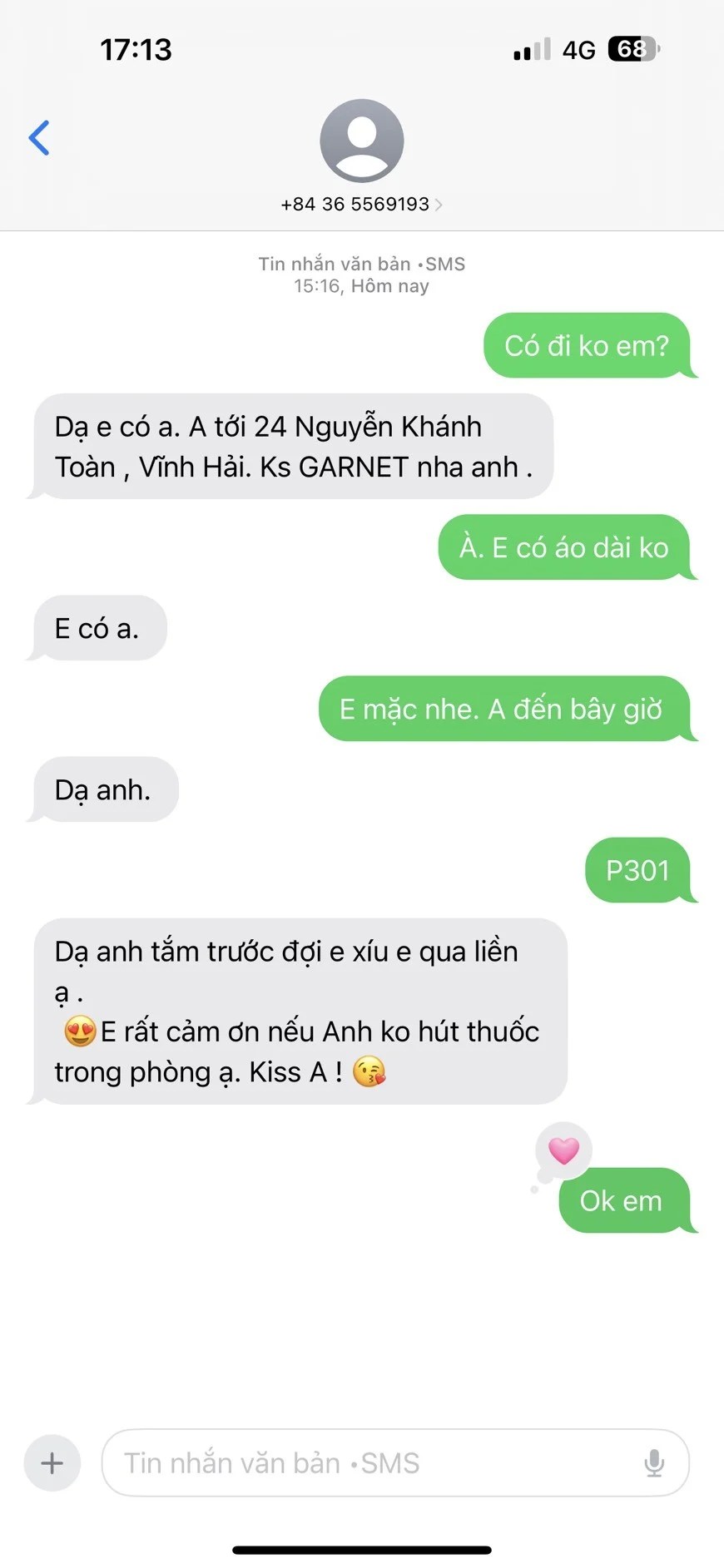Open the plus attachments menu
The width and height of the screenshot is (724, 1568).
52,1462
